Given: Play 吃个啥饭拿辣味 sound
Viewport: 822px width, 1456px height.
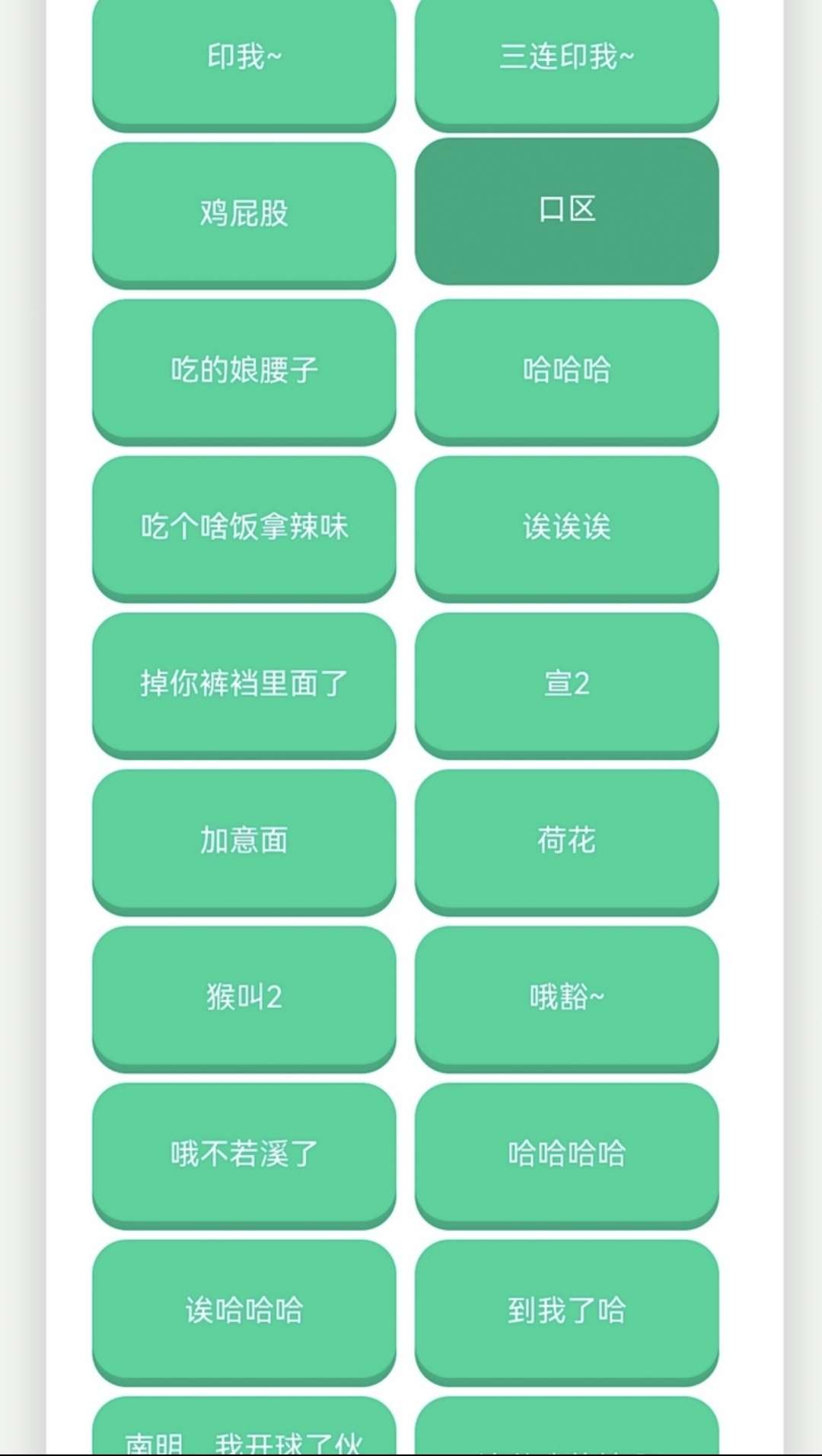Looking at the screenshot, I should (244, 527).
